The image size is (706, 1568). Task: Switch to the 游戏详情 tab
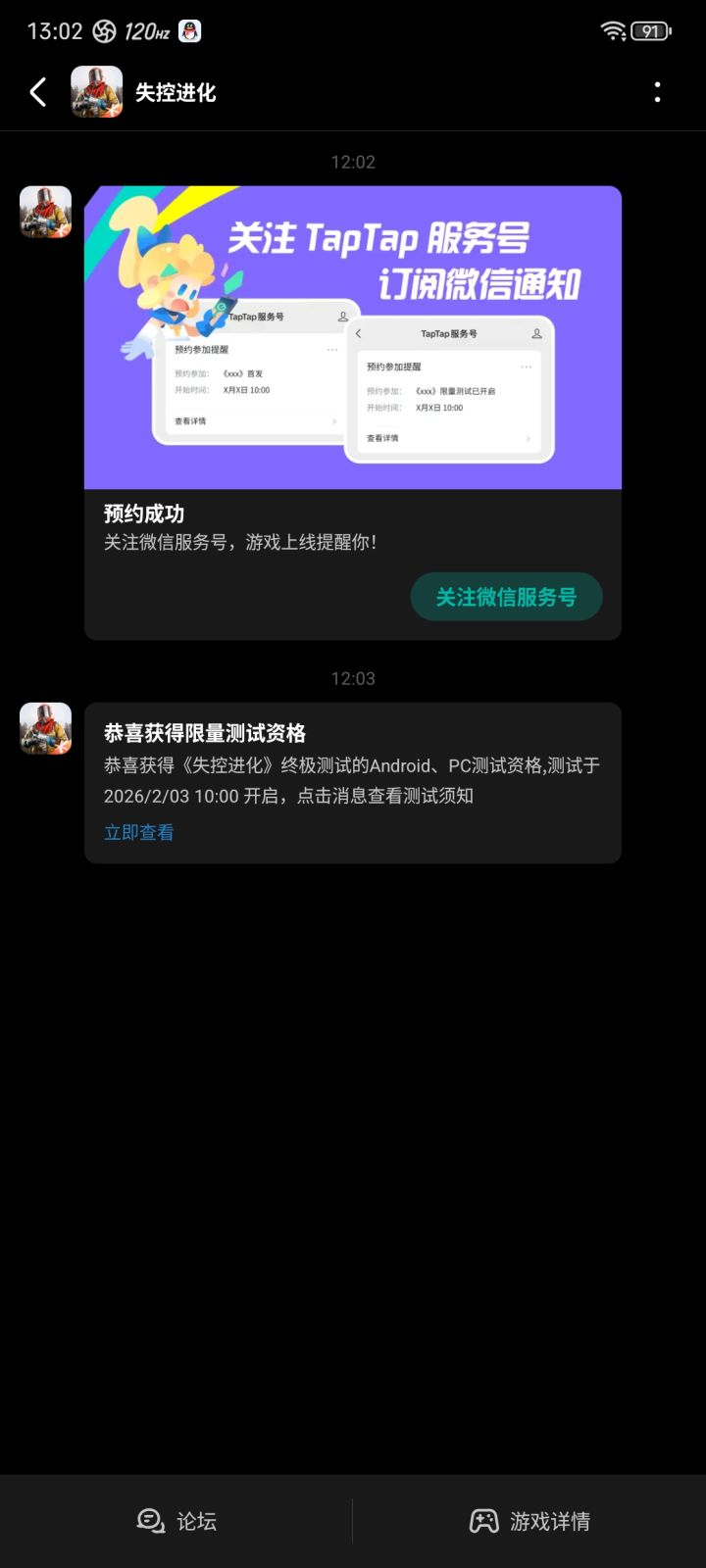coord(546,1520)
